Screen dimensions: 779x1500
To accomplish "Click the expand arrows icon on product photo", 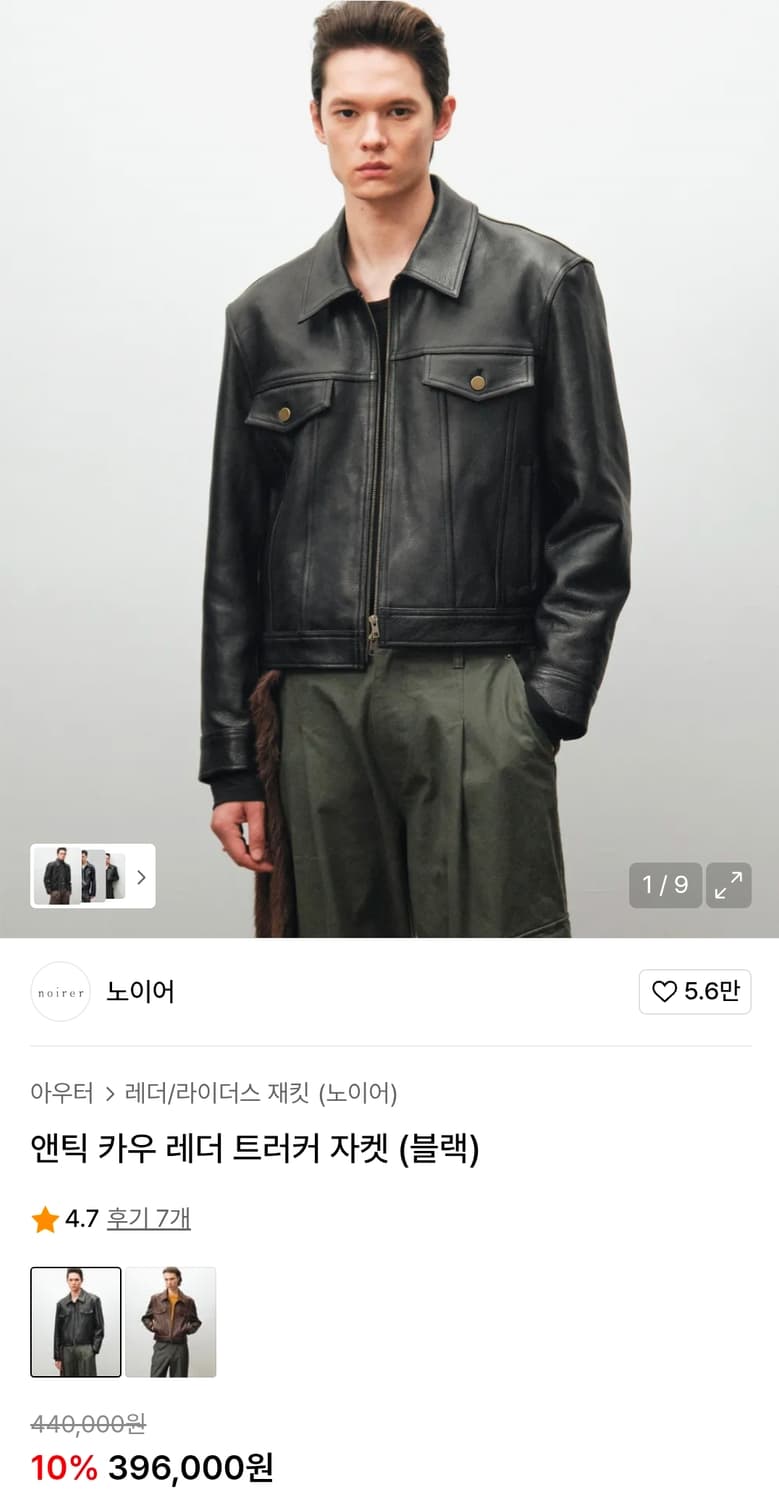I will (x=729, y=885).
